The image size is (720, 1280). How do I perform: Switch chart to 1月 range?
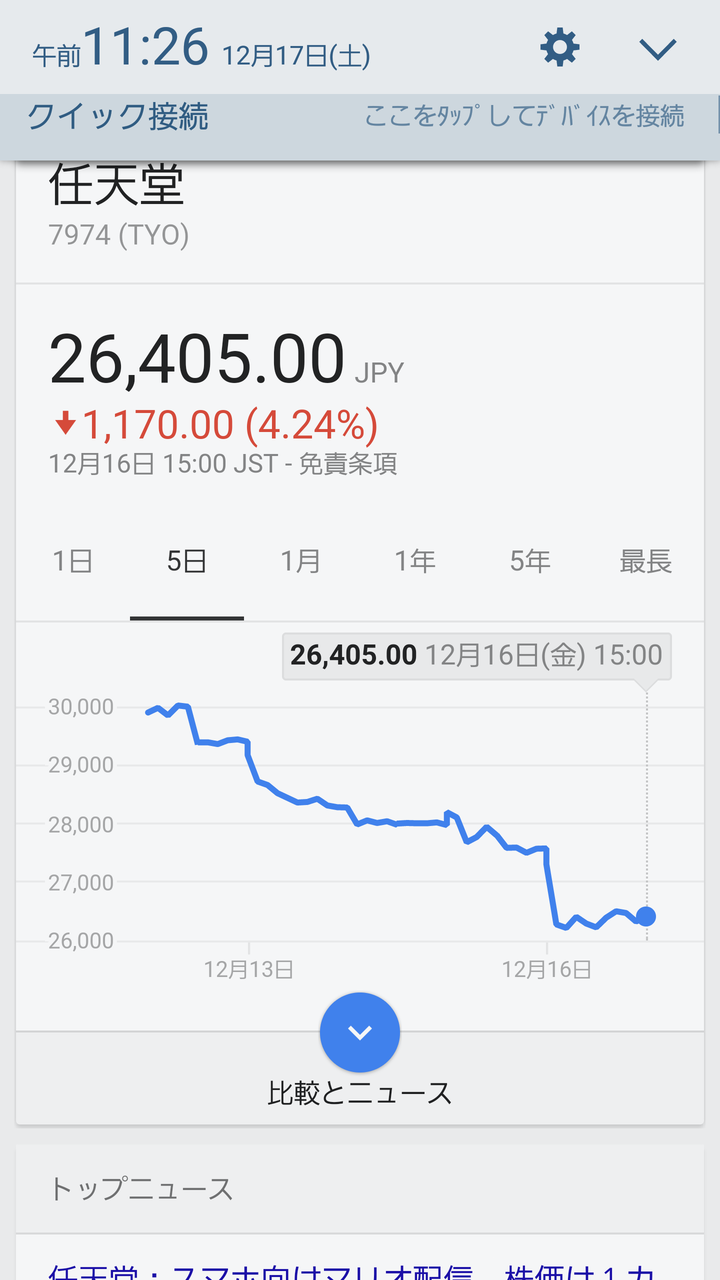301,561
